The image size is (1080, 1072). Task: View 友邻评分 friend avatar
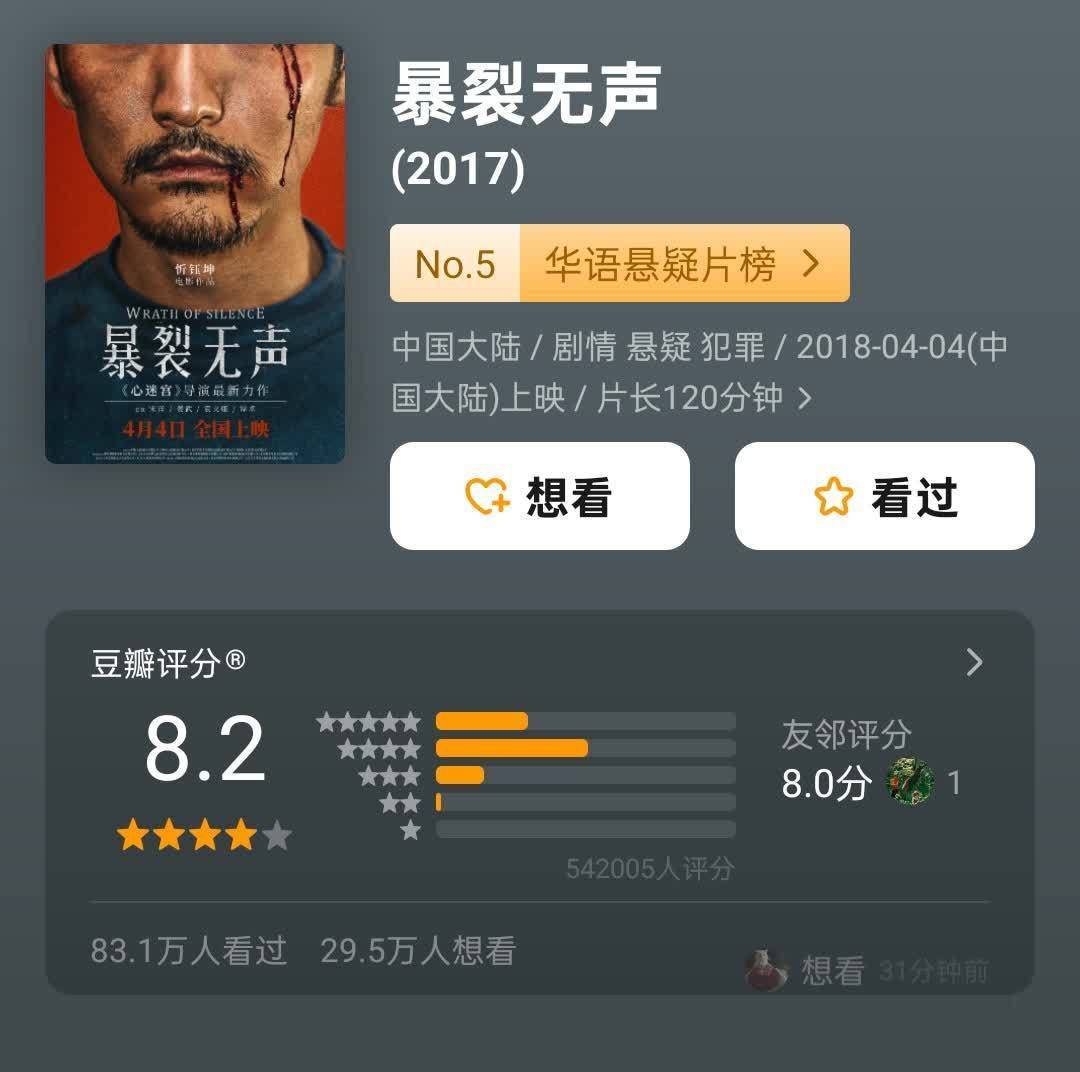coord(910,783)
